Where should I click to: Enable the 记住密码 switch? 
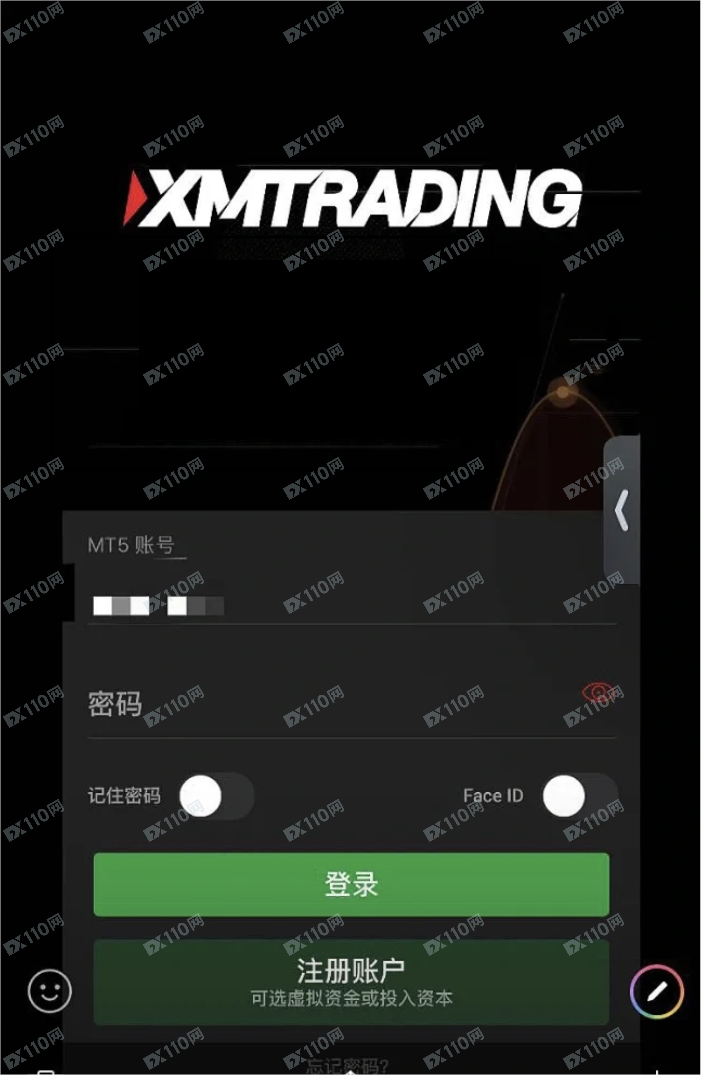point(216,796)
